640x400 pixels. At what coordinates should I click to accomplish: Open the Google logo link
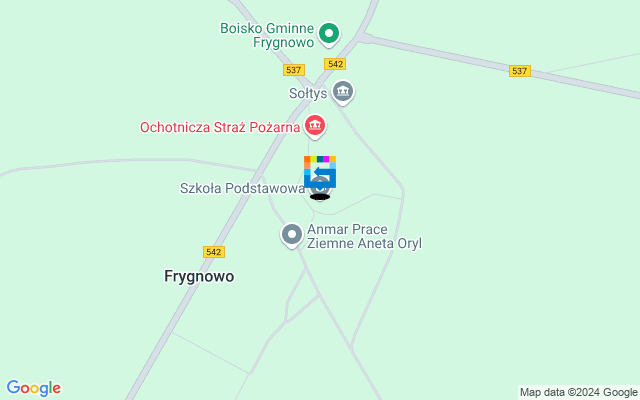pyautogui.click(x=33, y=388)
